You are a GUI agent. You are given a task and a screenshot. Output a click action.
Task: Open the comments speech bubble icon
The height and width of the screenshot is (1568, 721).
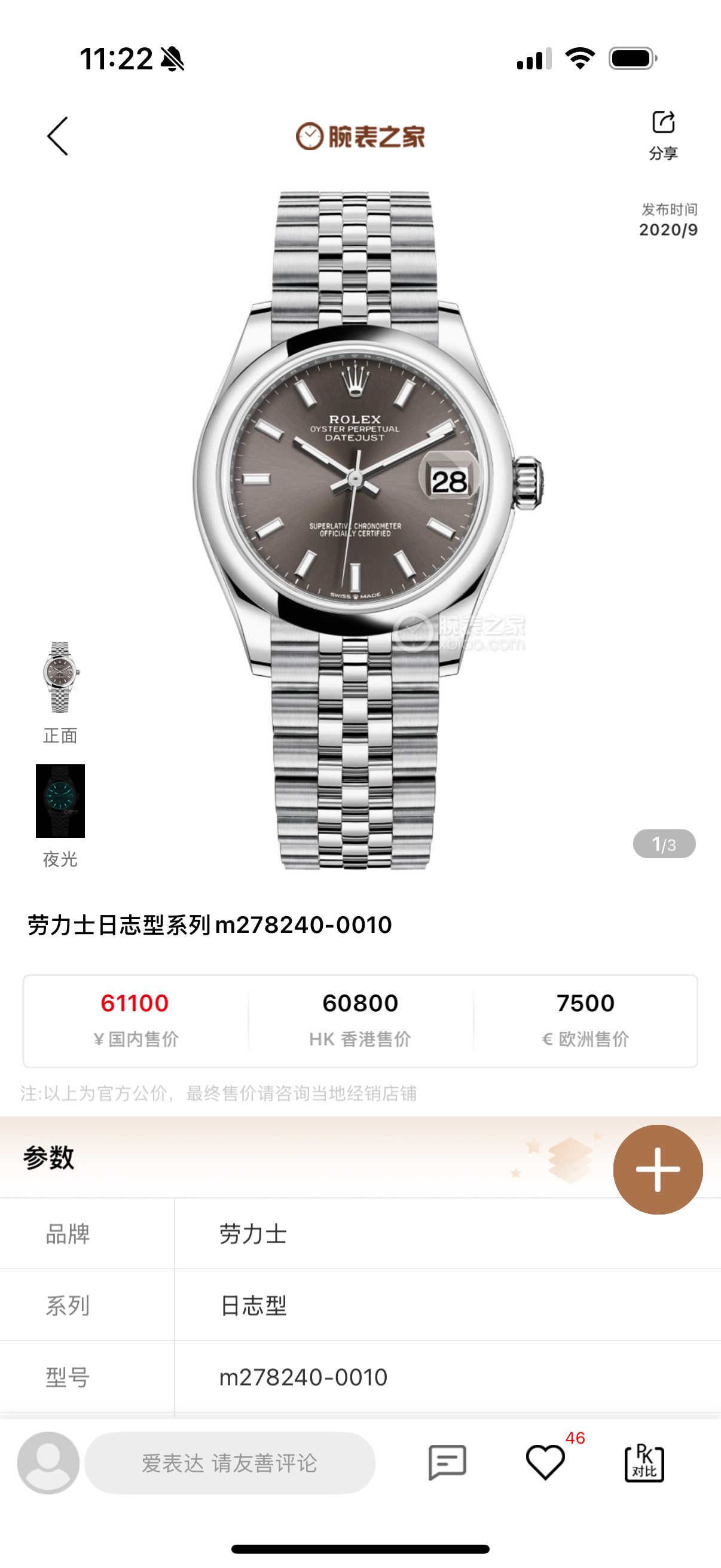447,1462
